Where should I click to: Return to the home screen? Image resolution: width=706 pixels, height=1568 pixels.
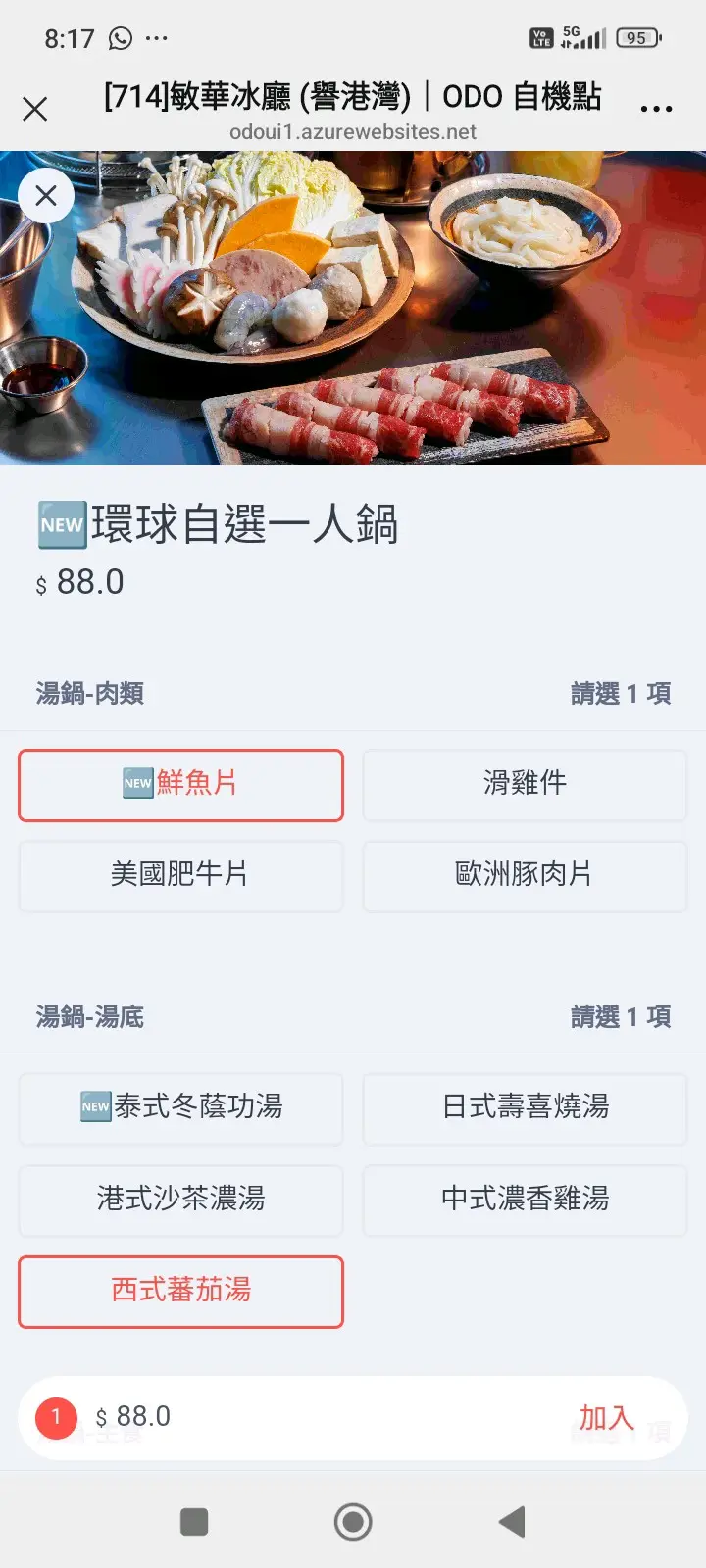pos(353,1522)
